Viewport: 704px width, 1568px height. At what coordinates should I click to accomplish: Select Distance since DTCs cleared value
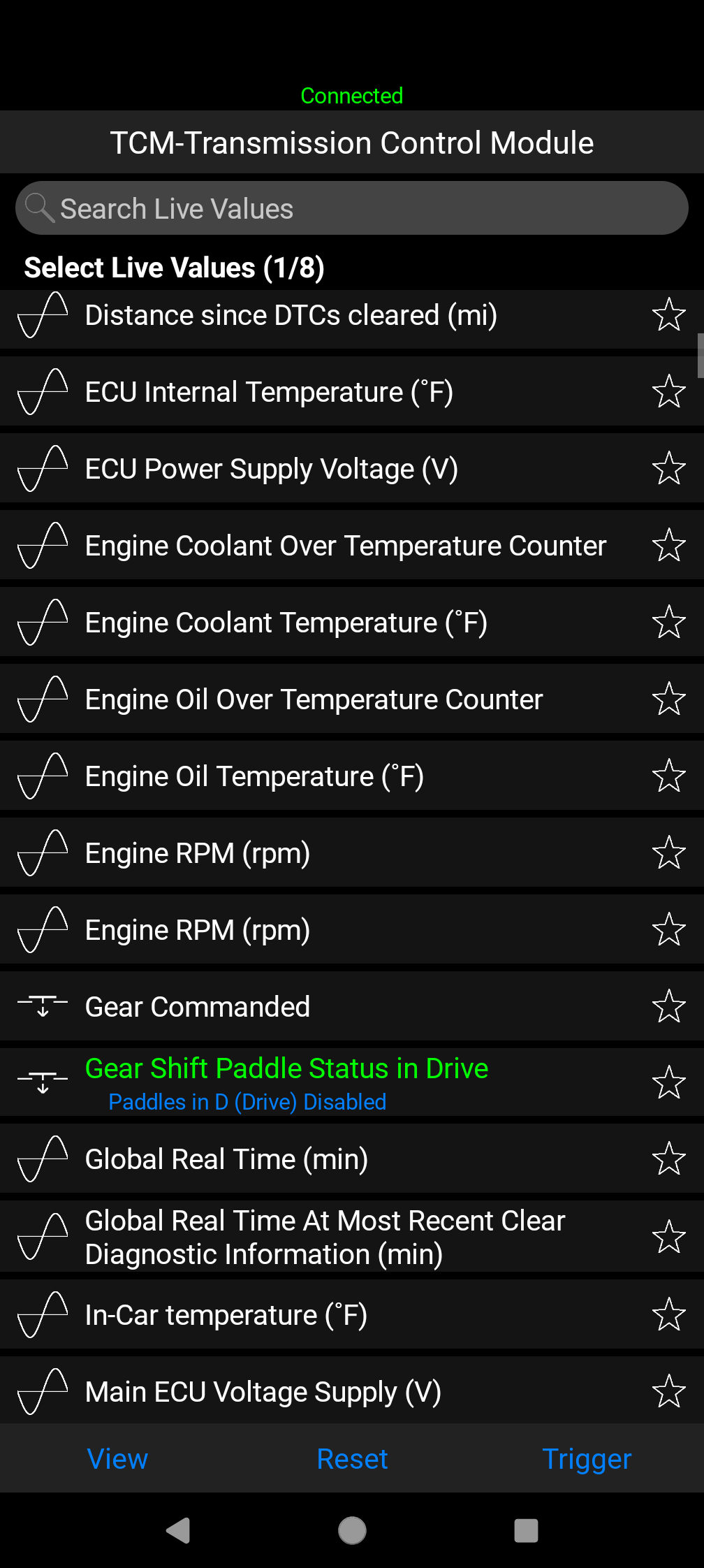tap(352, 315)
